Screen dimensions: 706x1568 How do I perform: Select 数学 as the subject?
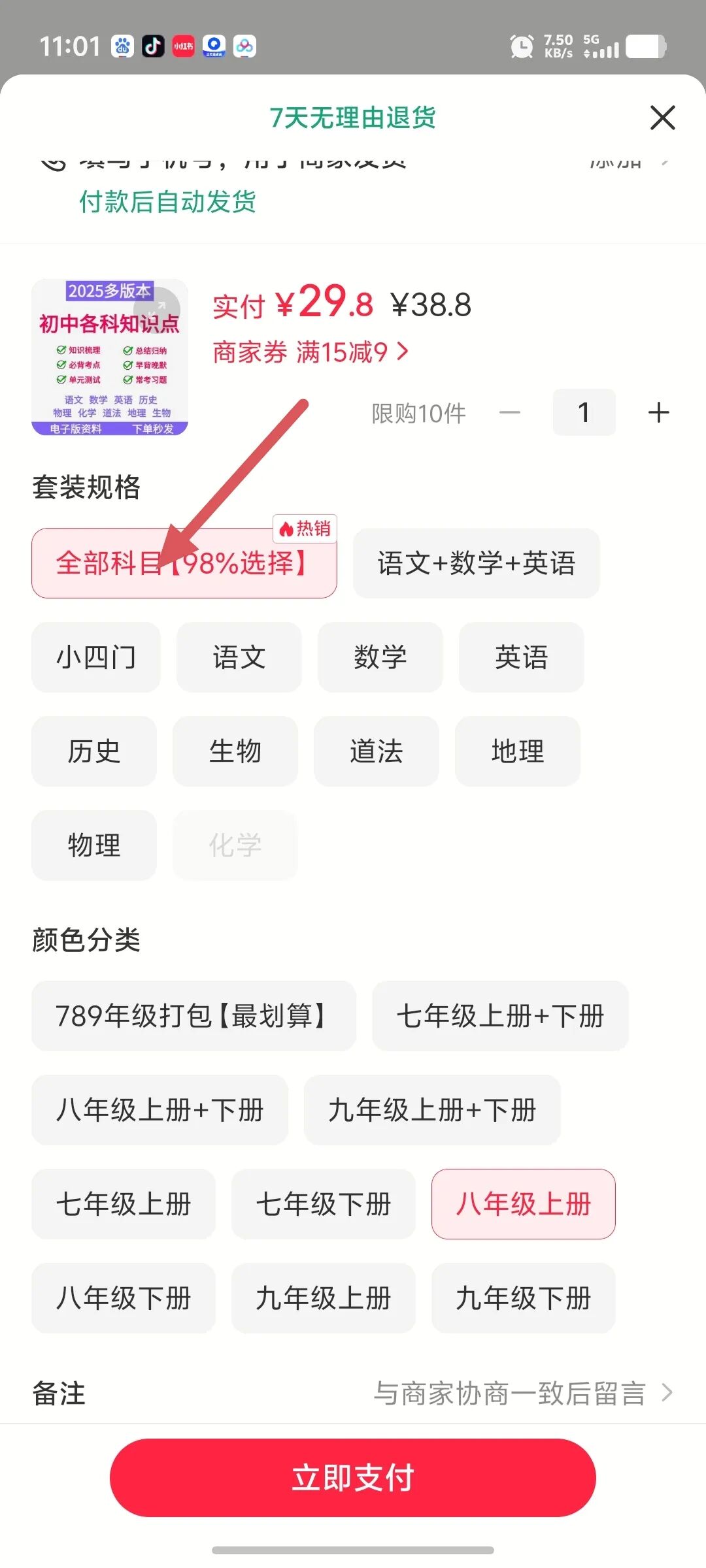pyautogui.click(x=380, y=657)
